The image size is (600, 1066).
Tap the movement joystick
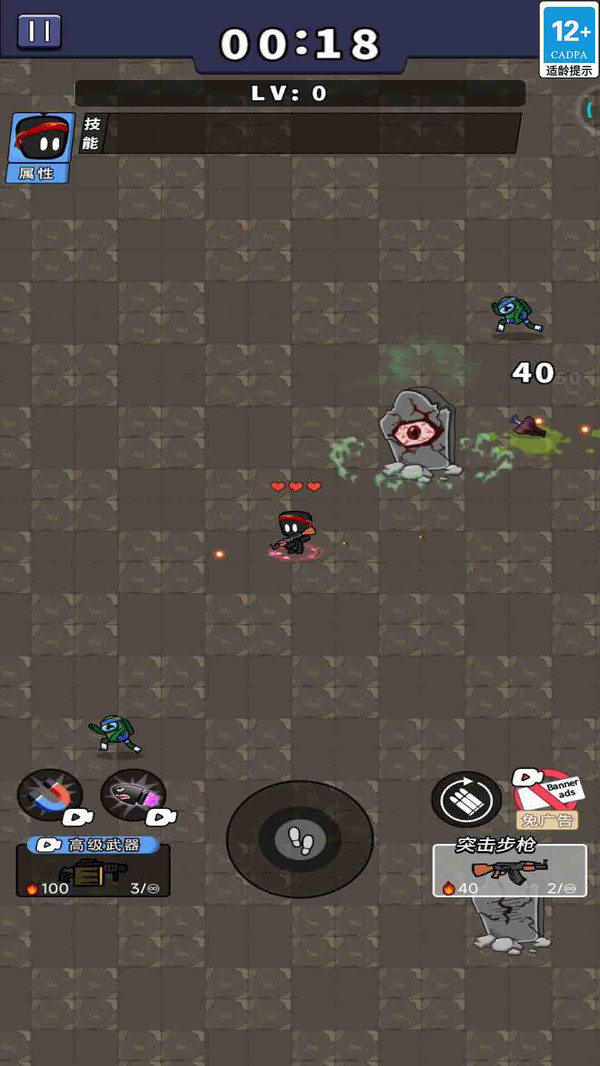tap(300, 838)
